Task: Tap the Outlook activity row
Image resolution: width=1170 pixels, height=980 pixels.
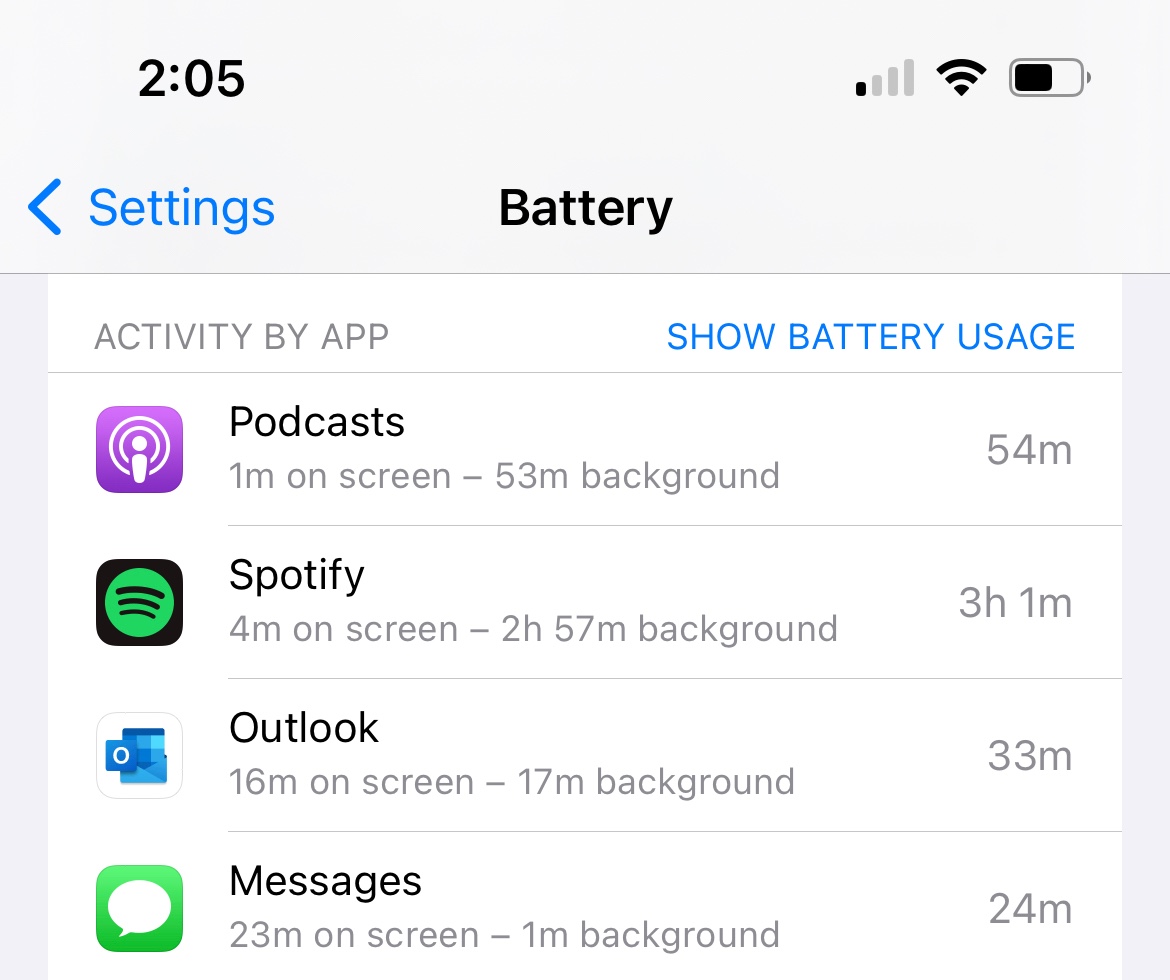Action: [585, 756]
